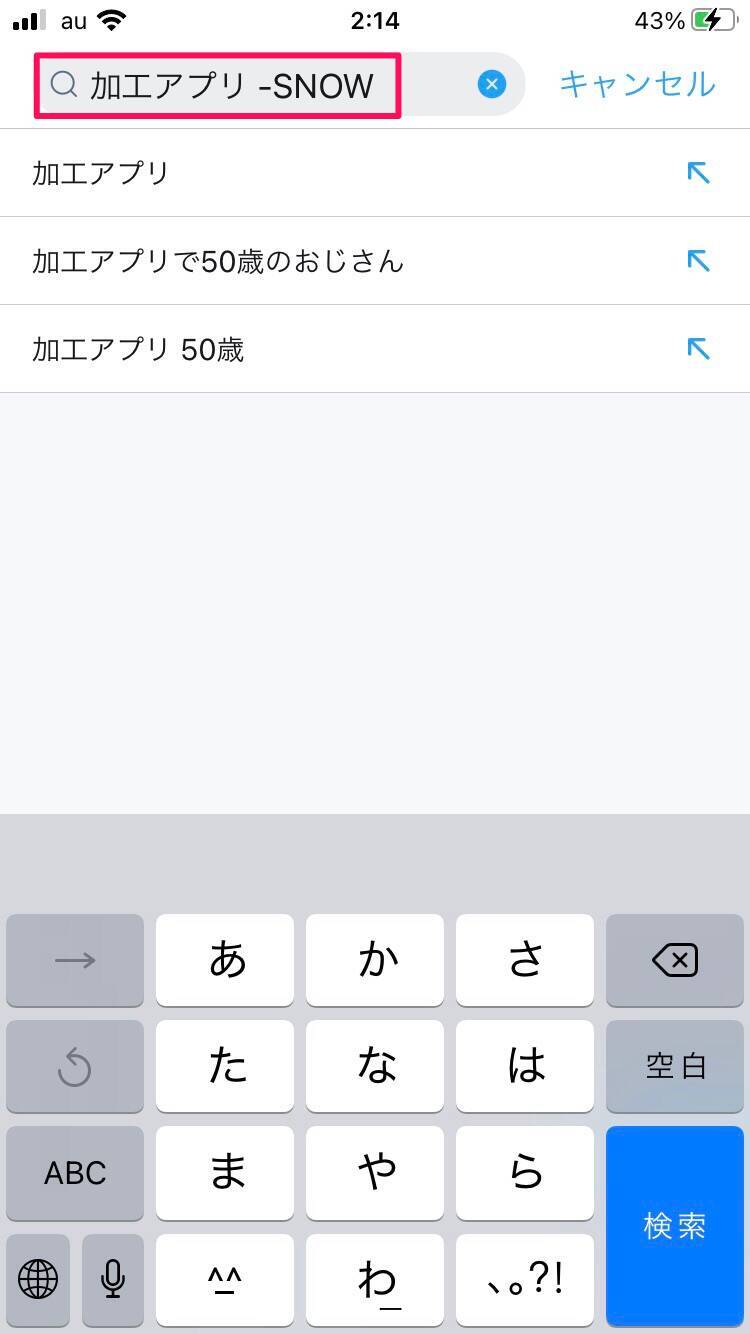Cancel the search with キャンセル
Viewport: 750px width, 1334px height.
pos(637,84)
